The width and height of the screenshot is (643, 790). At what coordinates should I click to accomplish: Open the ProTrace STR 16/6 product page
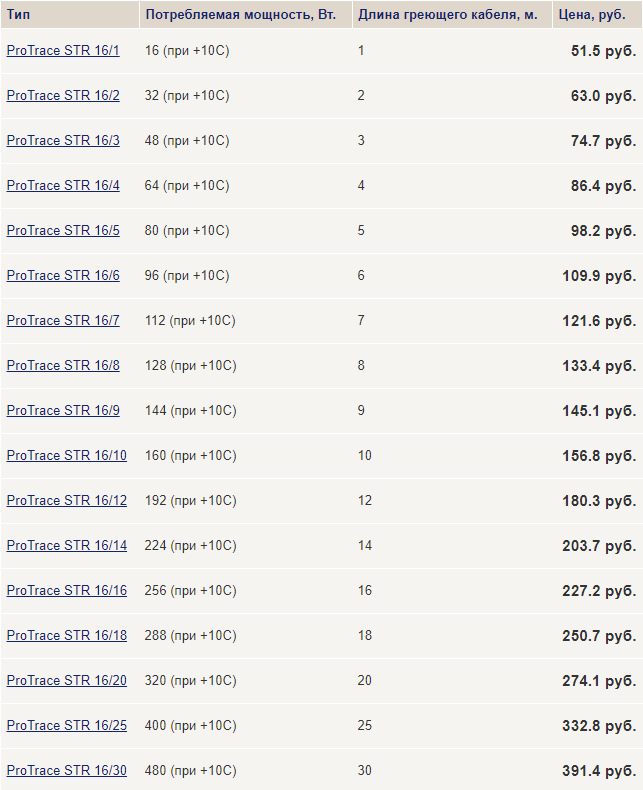pyautogui.click(x=63, y=275)
